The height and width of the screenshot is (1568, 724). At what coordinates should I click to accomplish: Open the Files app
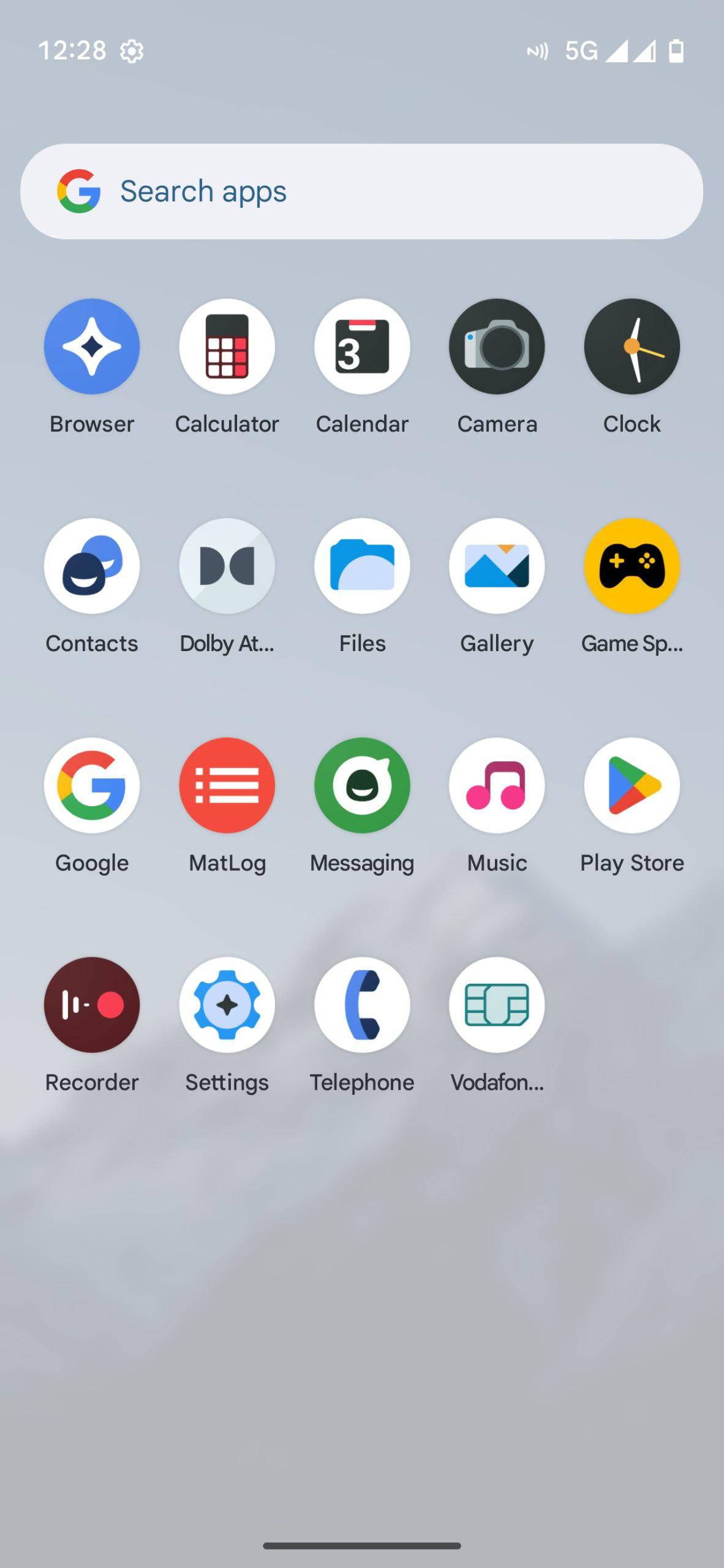(x=362, y=566)
